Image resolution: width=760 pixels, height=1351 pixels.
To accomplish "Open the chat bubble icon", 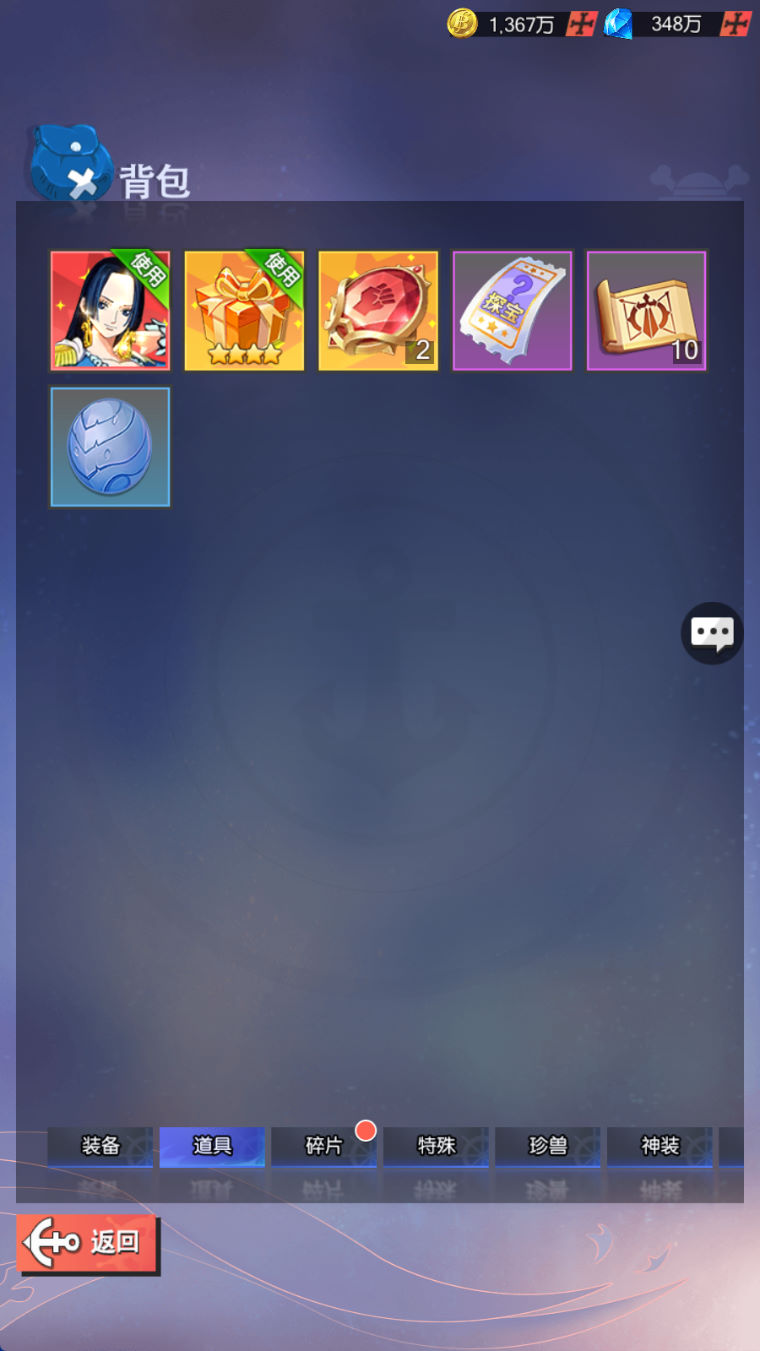I will coord(712,633).
